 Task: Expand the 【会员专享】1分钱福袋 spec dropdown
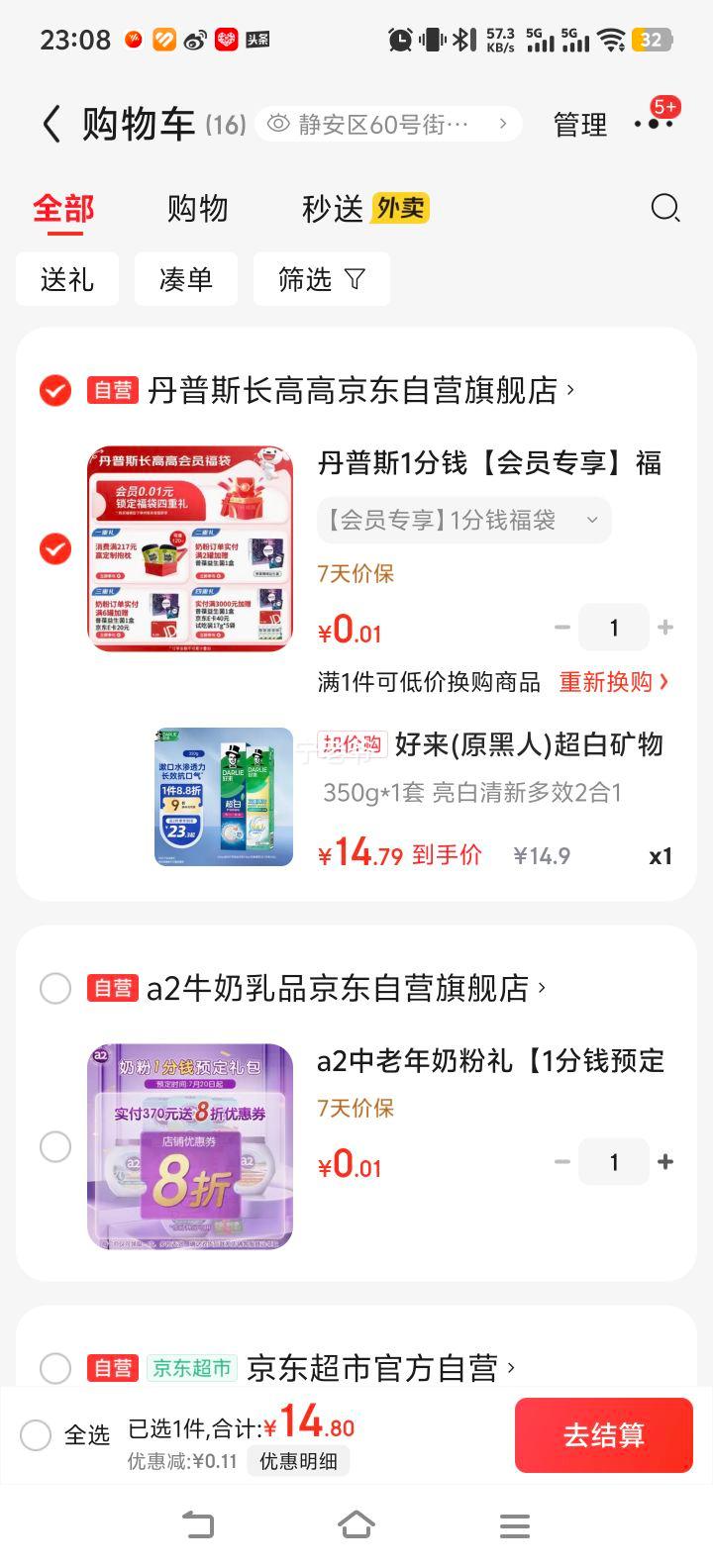463,521
